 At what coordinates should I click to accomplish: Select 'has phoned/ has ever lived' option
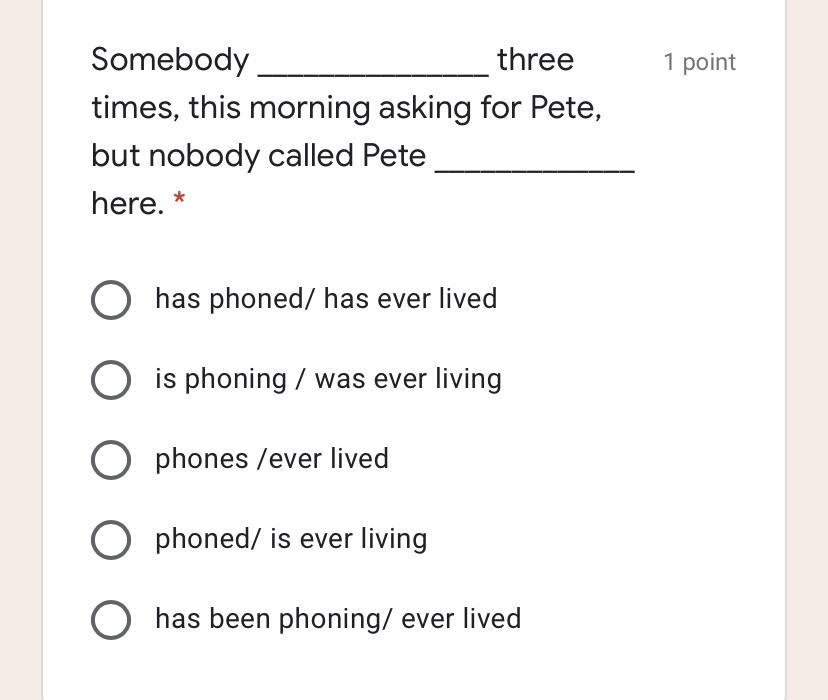point(110,299)
